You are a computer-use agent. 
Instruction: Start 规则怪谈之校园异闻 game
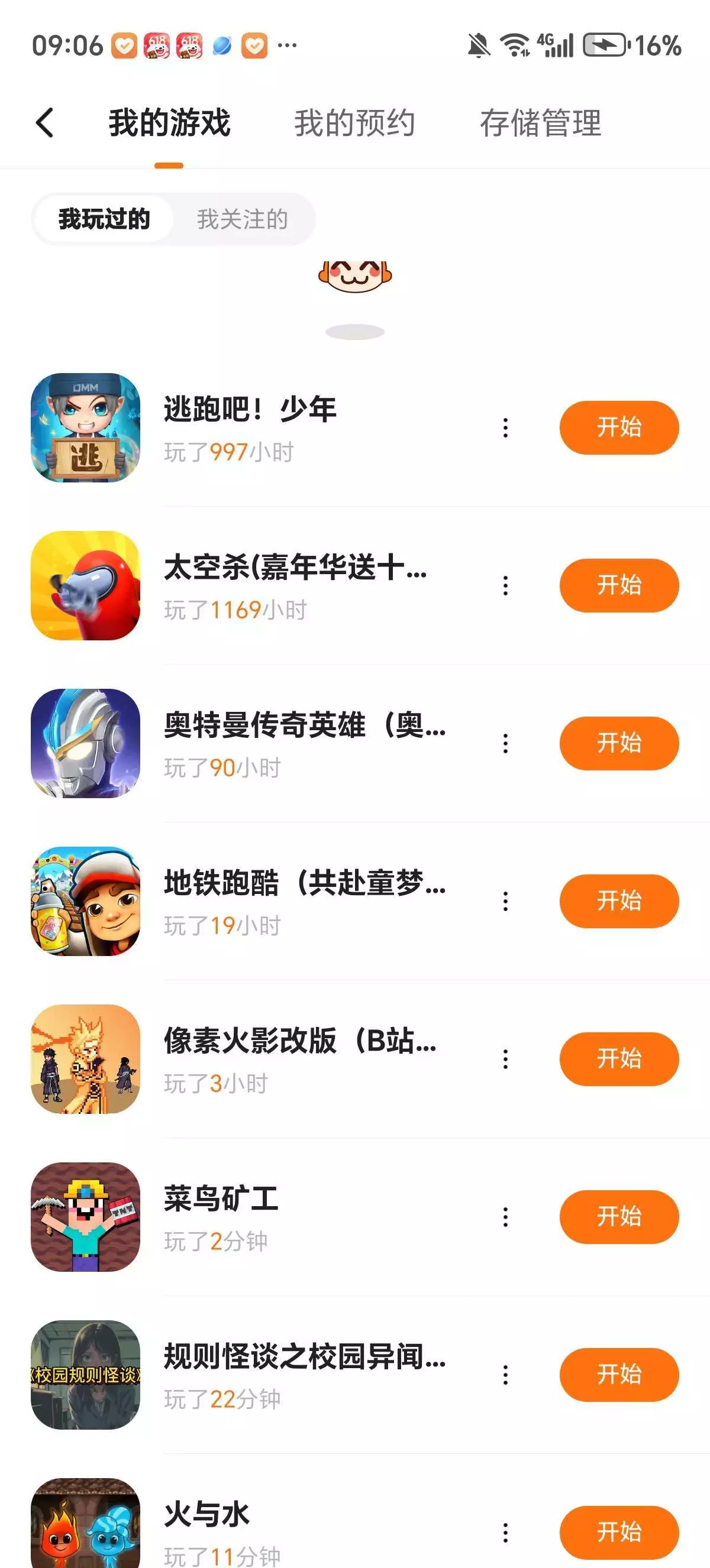click(x=619, y=1375)
